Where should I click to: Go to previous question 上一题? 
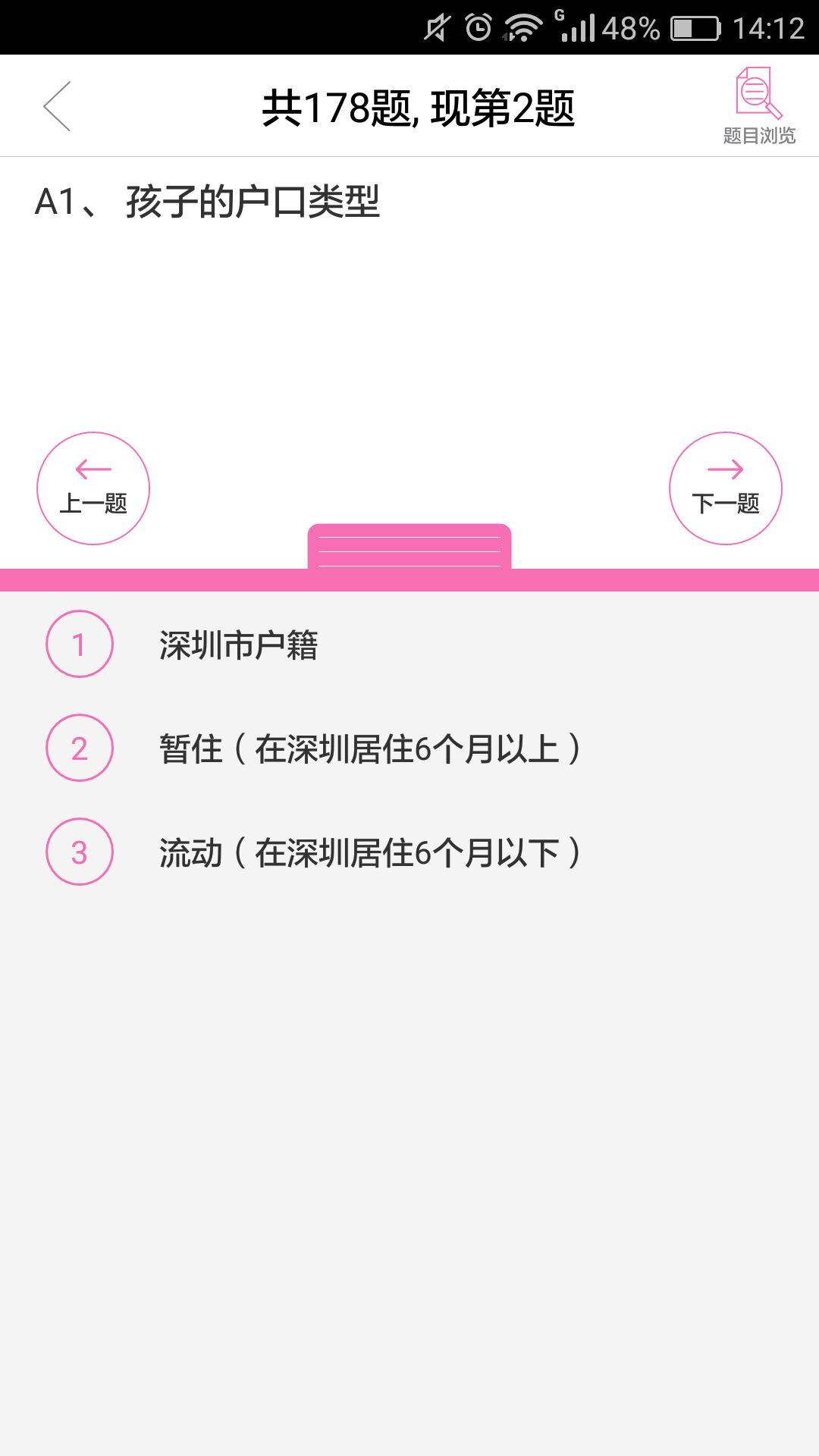(93, 488)
